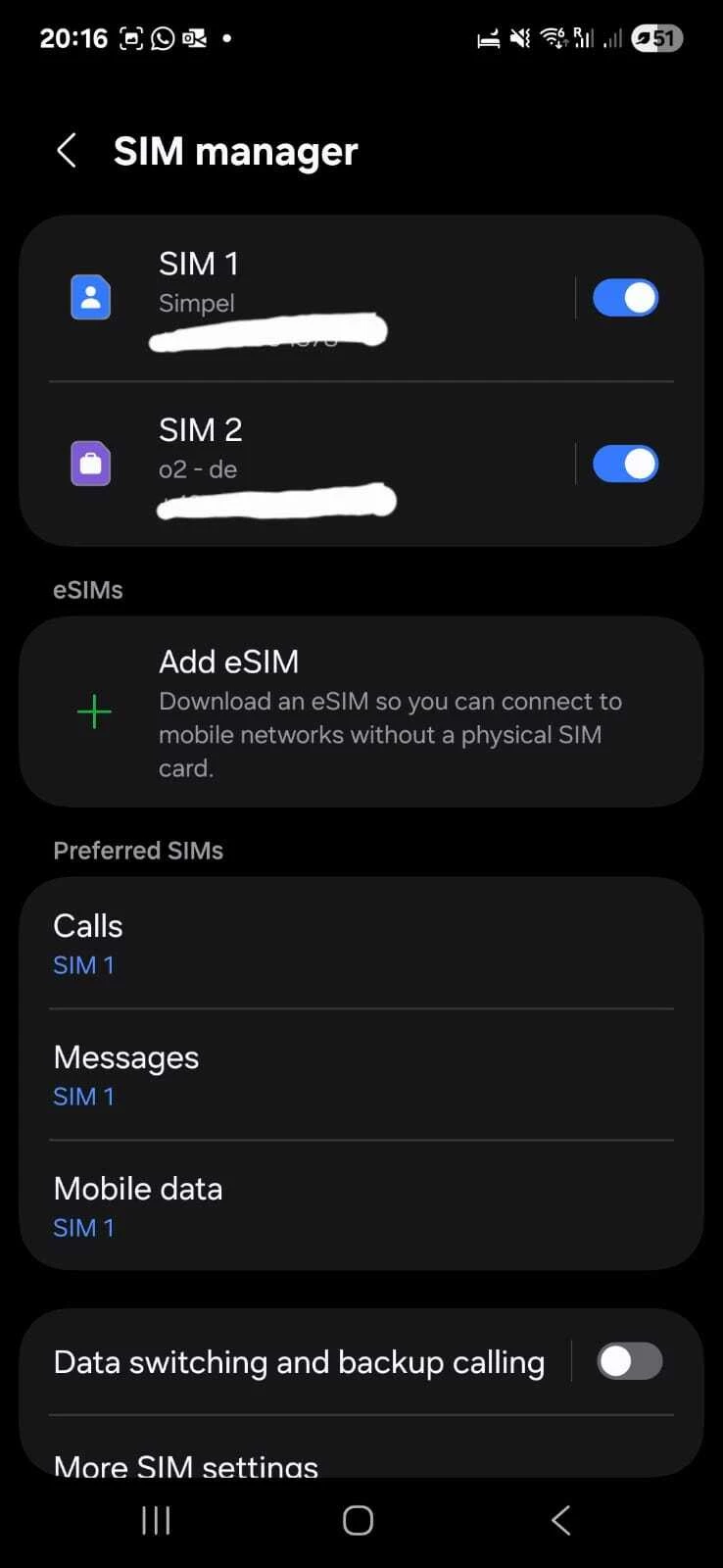
Task: Open More SIM settings
Action: pos(186,1464)
